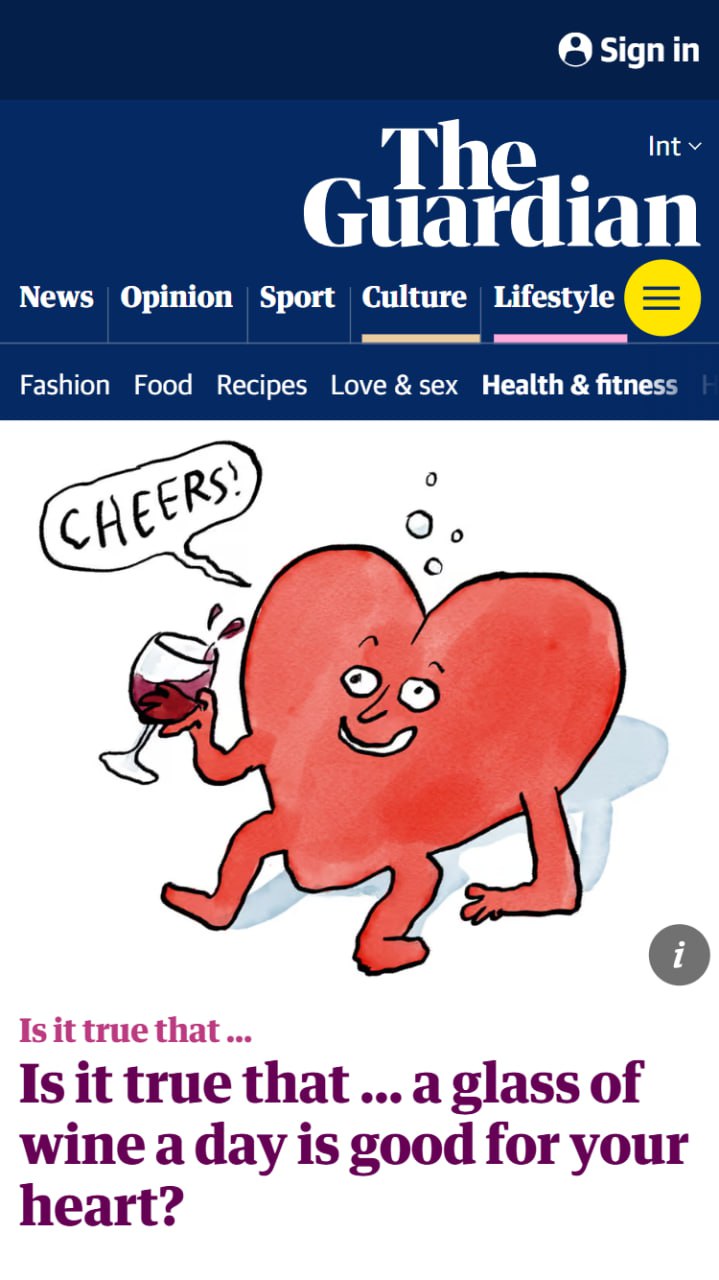
Task: Go to the Culture section
Action: point(414,298)
